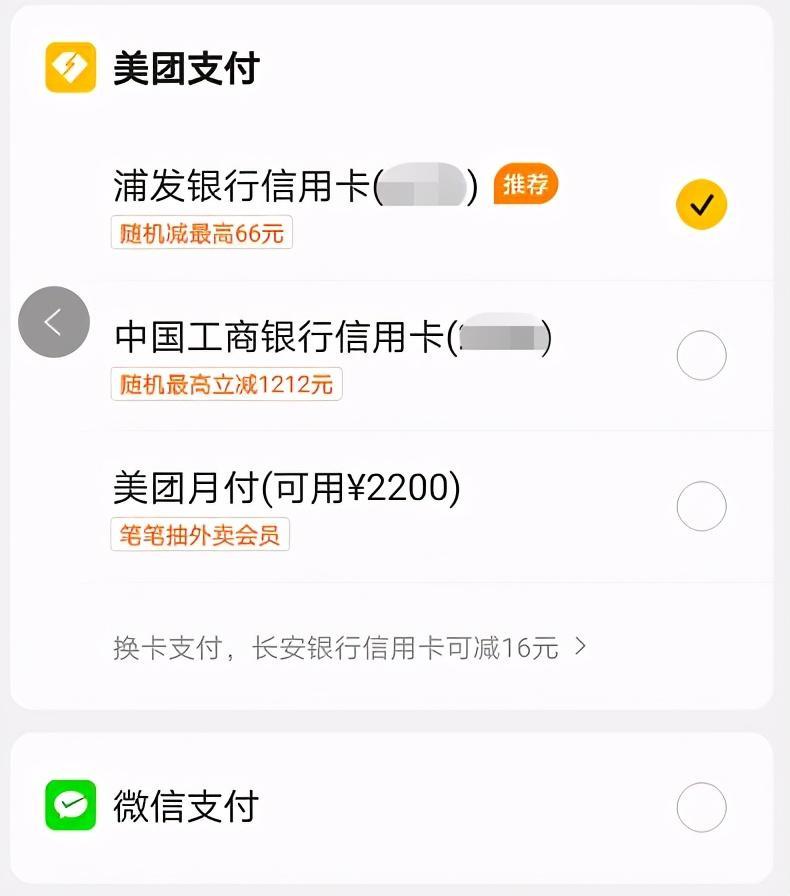
Task: Click the gray back arrow circle
Action: pos(53,322)
